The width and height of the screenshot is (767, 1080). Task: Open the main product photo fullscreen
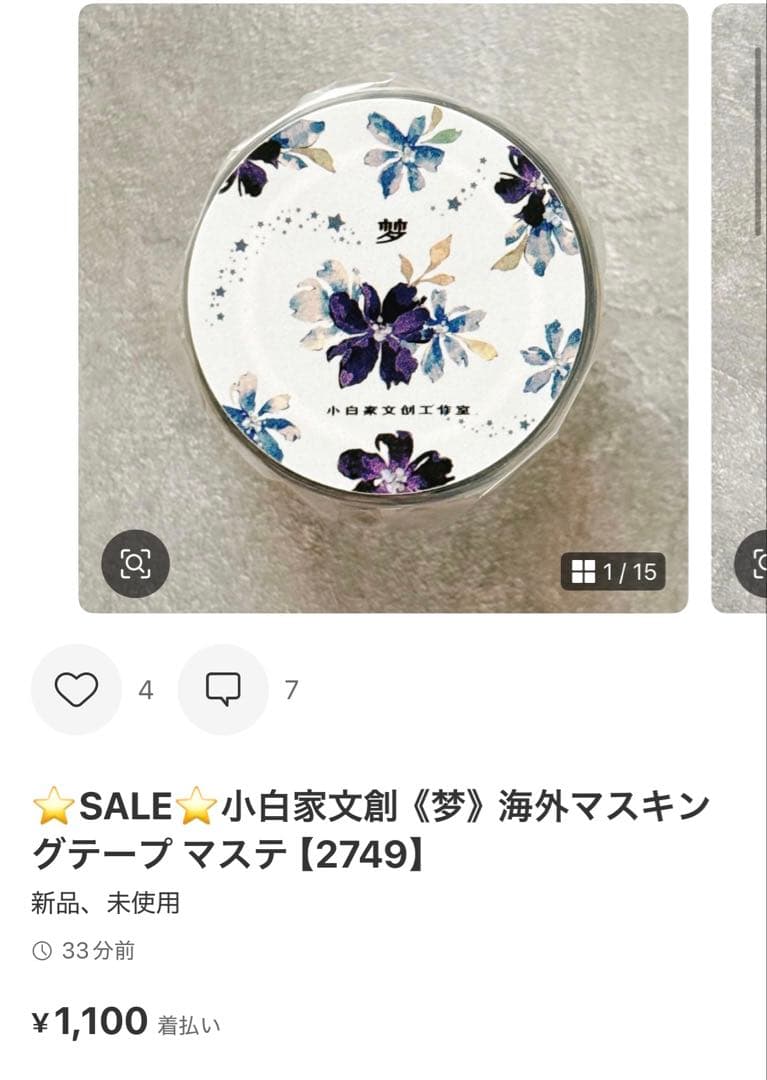point(383,300)
